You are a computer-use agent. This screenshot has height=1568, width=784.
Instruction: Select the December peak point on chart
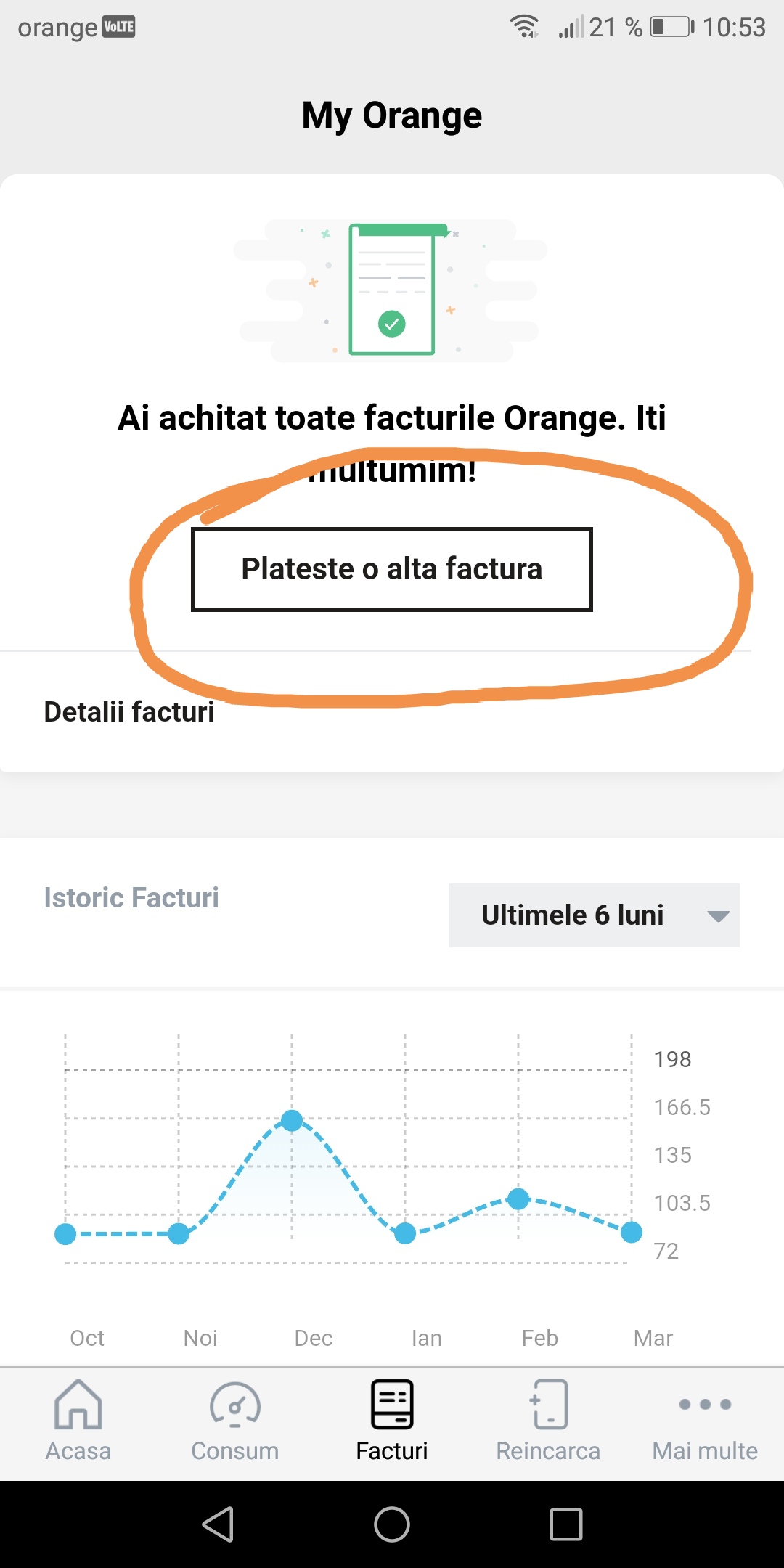coord(293,1120)
